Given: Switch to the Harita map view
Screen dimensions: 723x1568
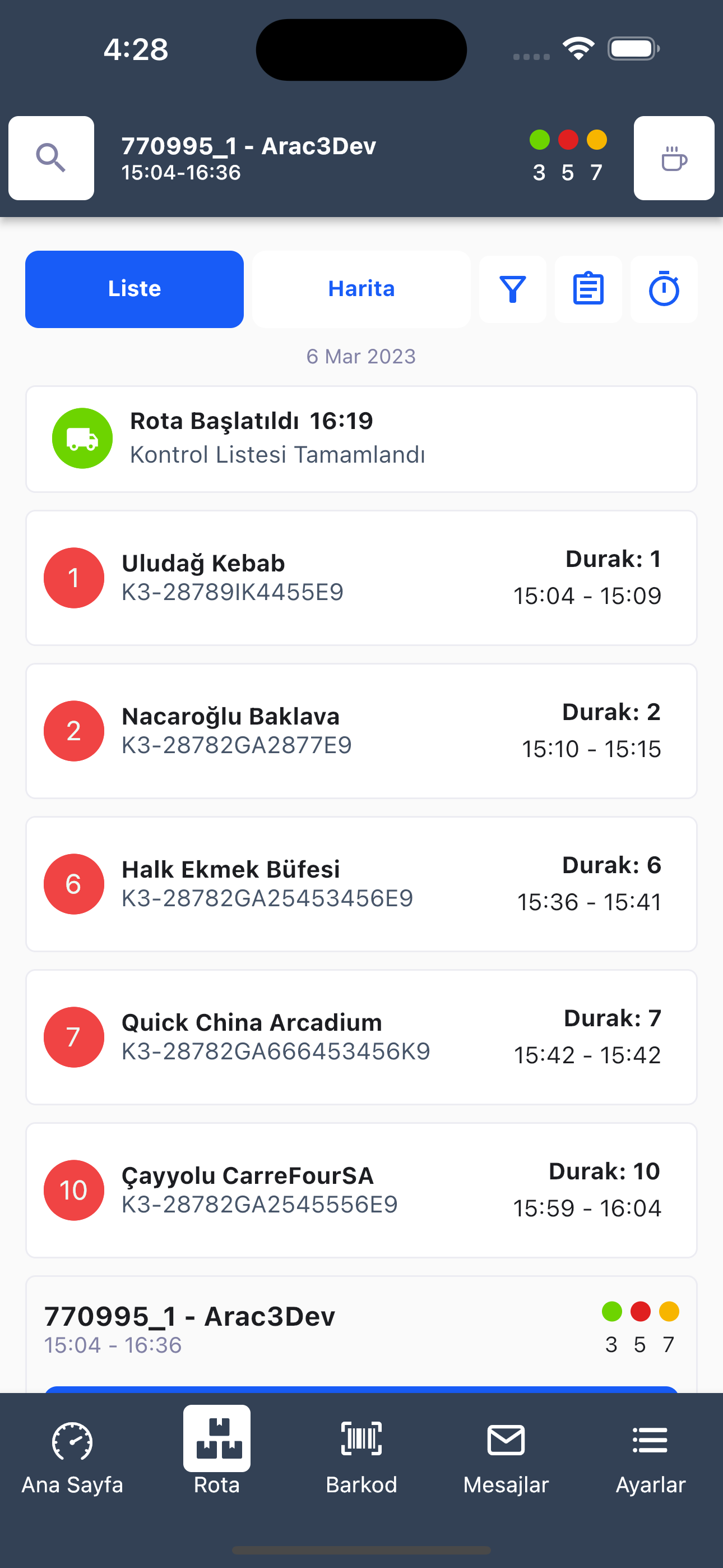Looking at the screenshot, I should [x=361, y=289].
